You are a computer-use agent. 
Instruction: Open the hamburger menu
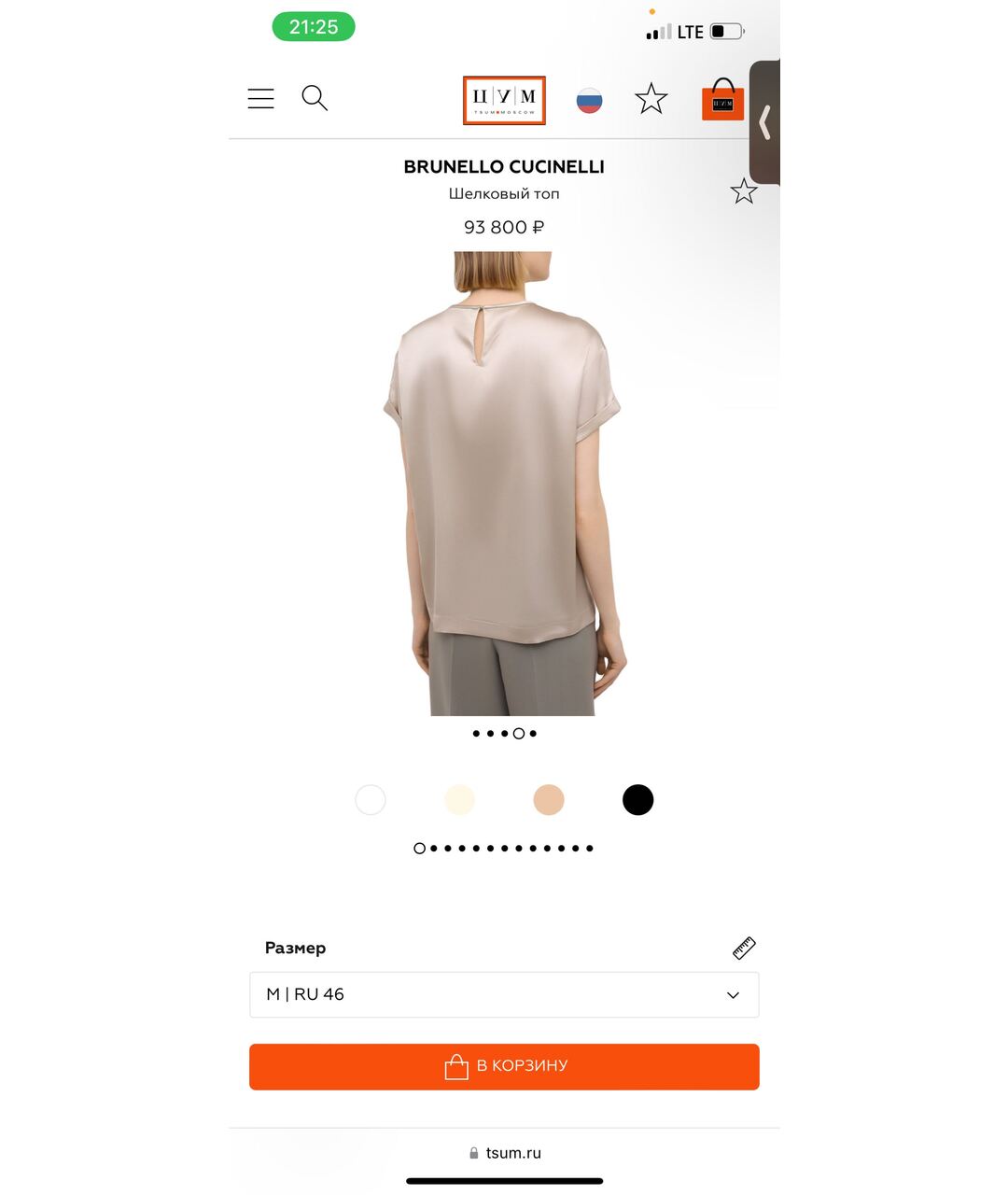coord(260,98)
